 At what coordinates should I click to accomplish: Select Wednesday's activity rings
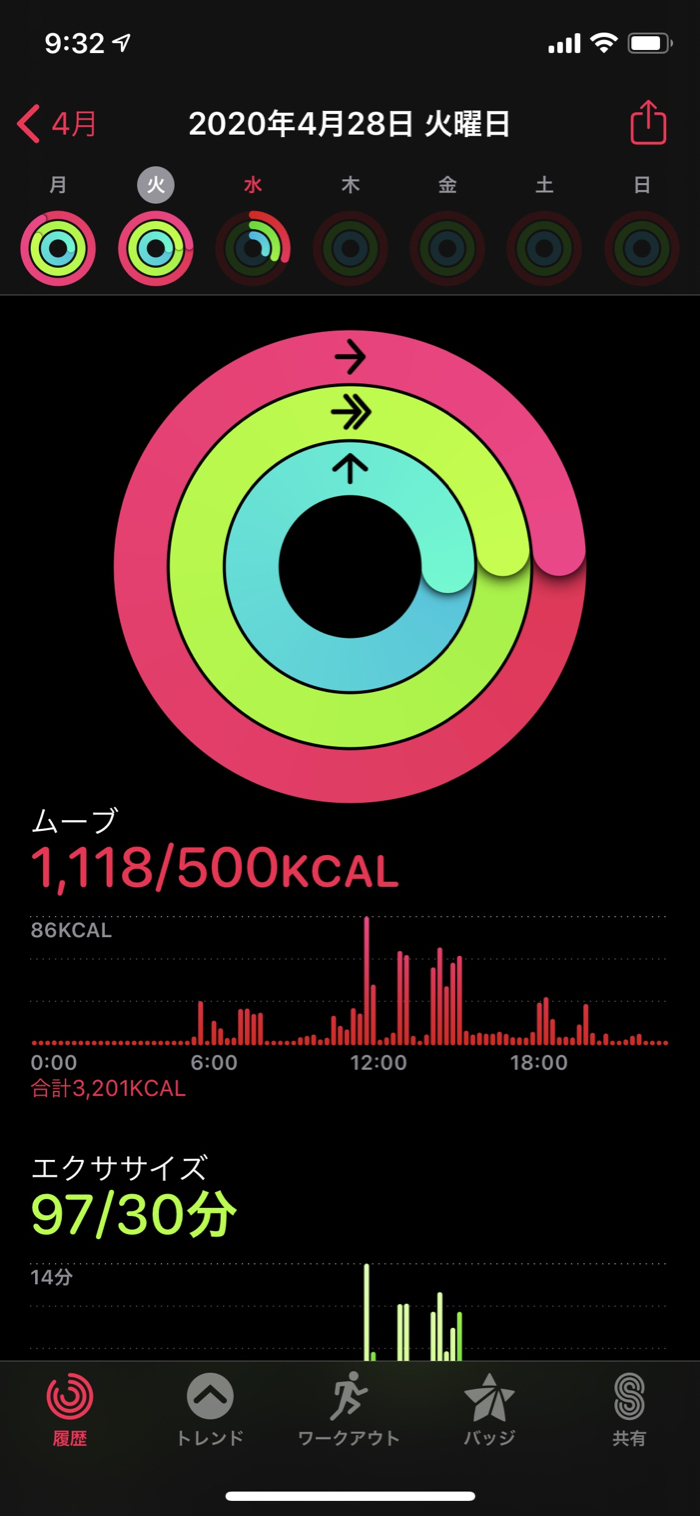pos(253,248)
